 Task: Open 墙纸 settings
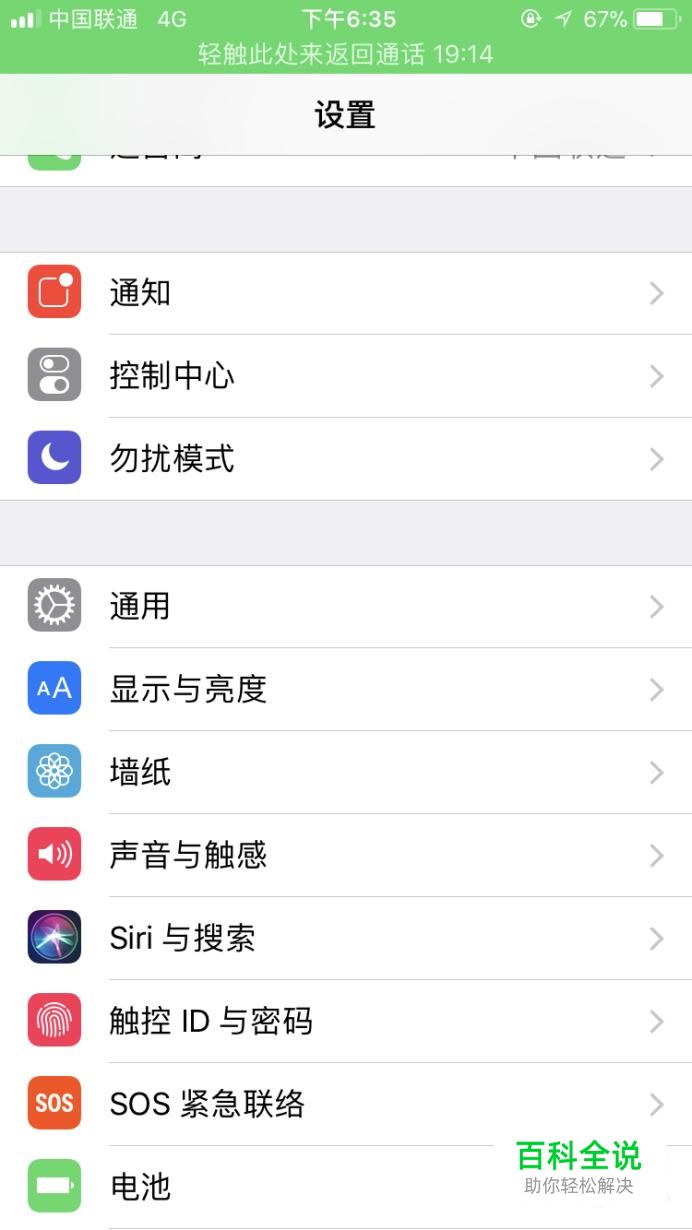point(346,772)
